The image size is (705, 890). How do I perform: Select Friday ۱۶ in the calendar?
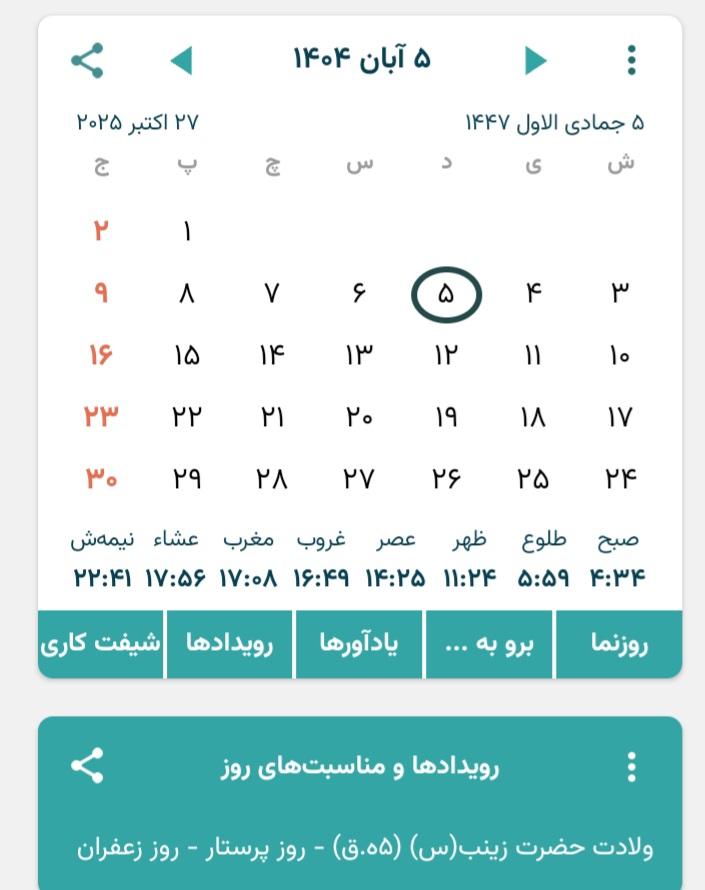tap(101, 355)
